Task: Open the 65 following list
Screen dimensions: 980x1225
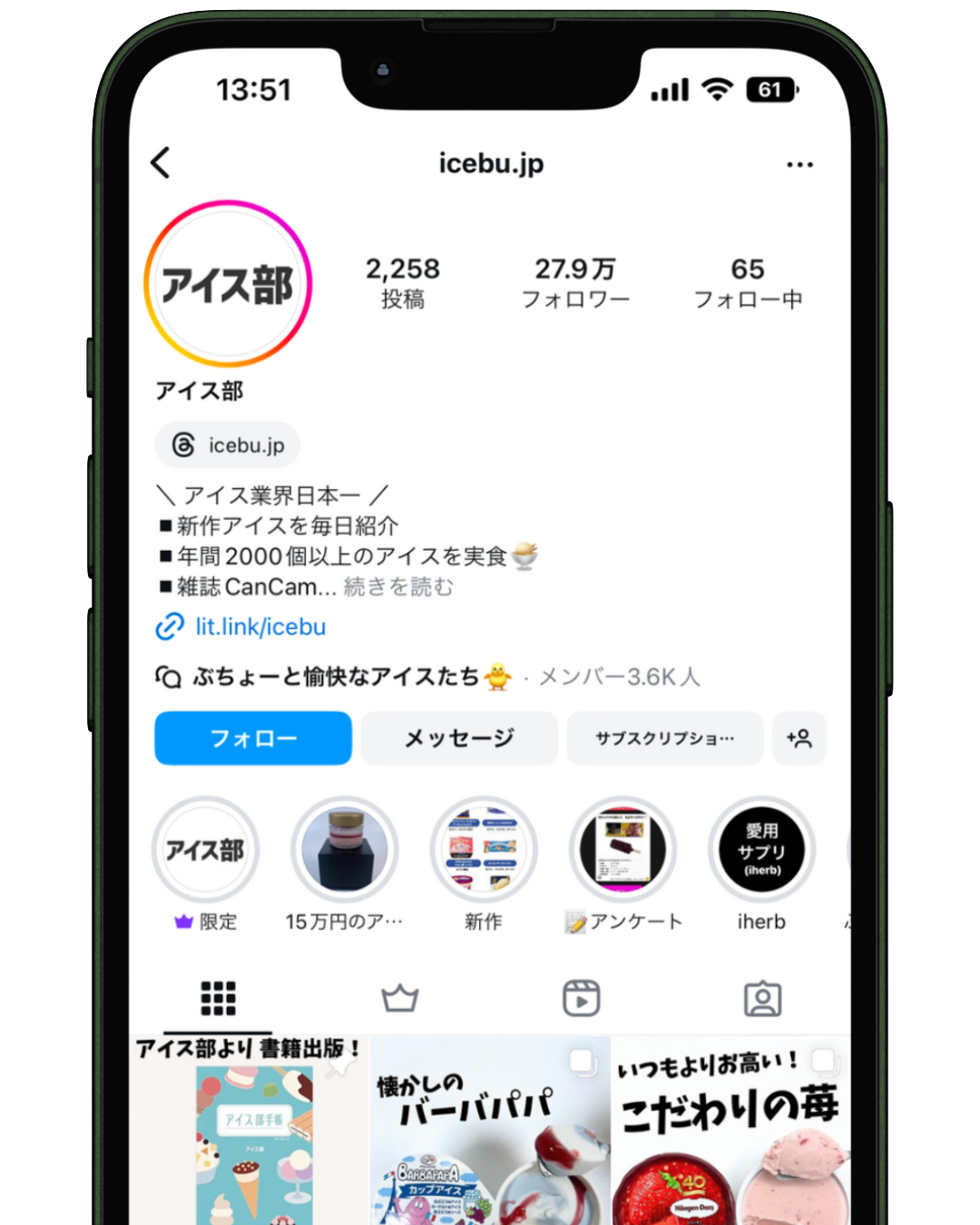Action: click(x=748, y=282)
